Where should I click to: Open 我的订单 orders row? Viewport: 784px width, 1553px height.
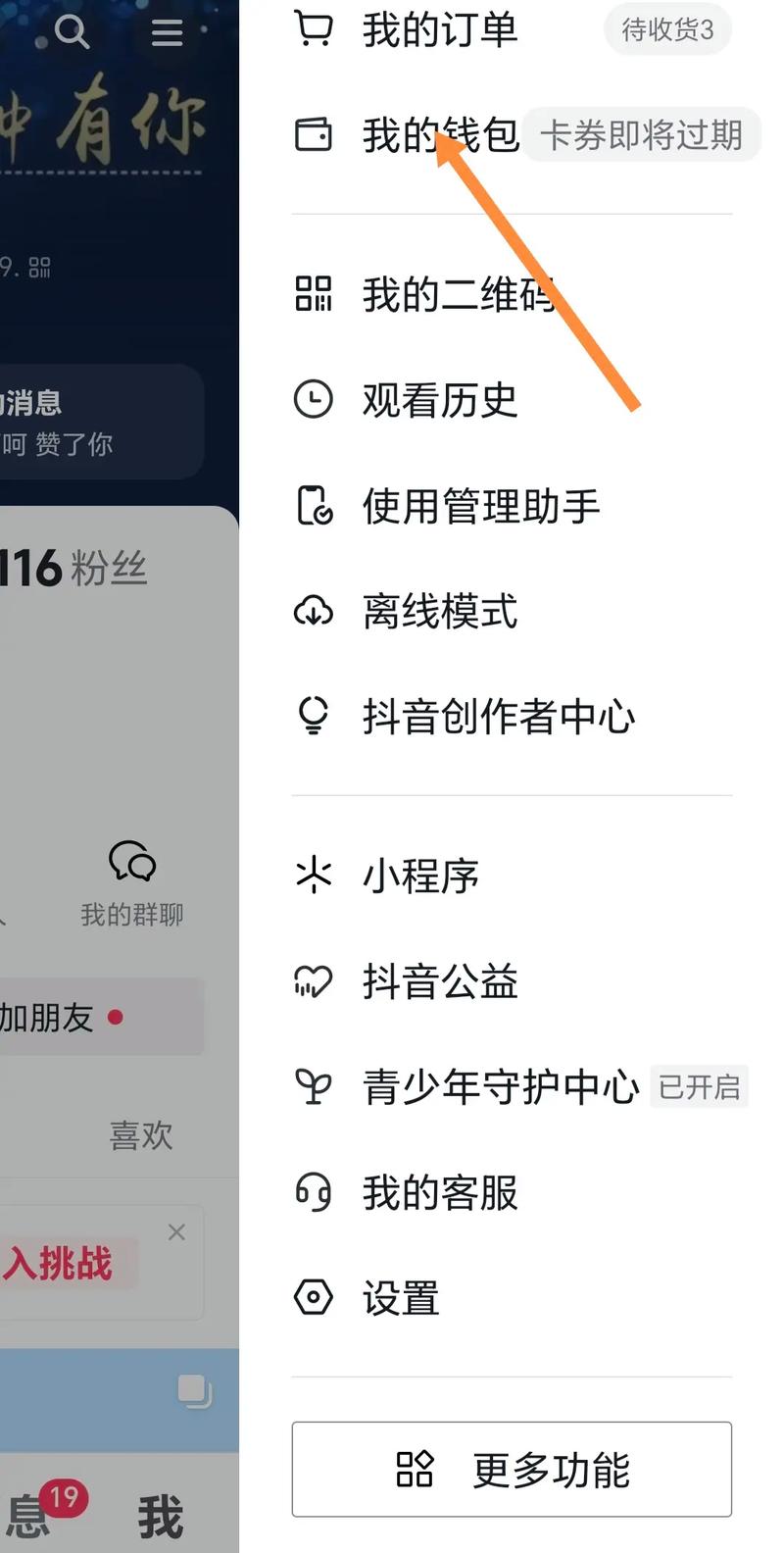512,29
